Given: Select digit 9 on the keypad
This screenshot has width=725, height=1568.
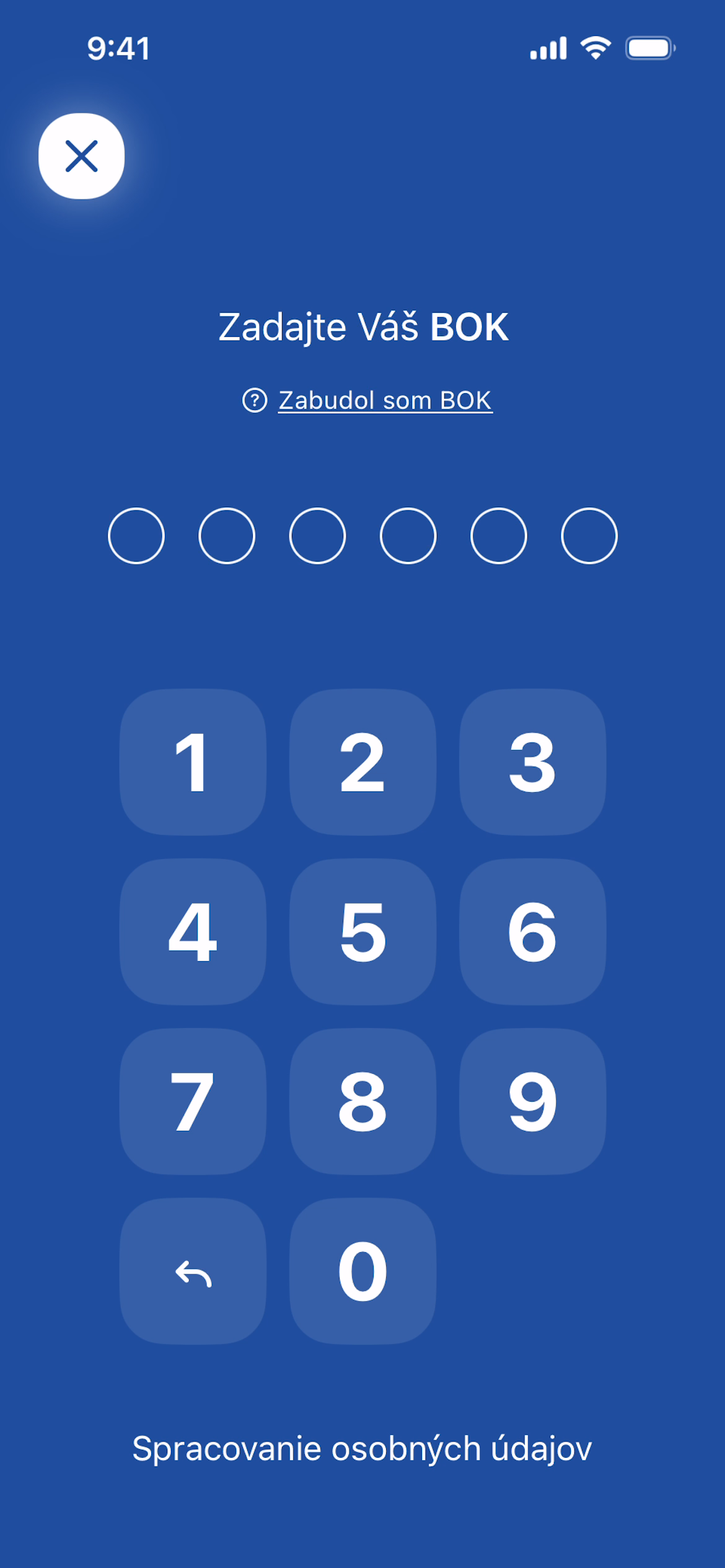Looking at the screenshot, I should tap(532, 1101).
